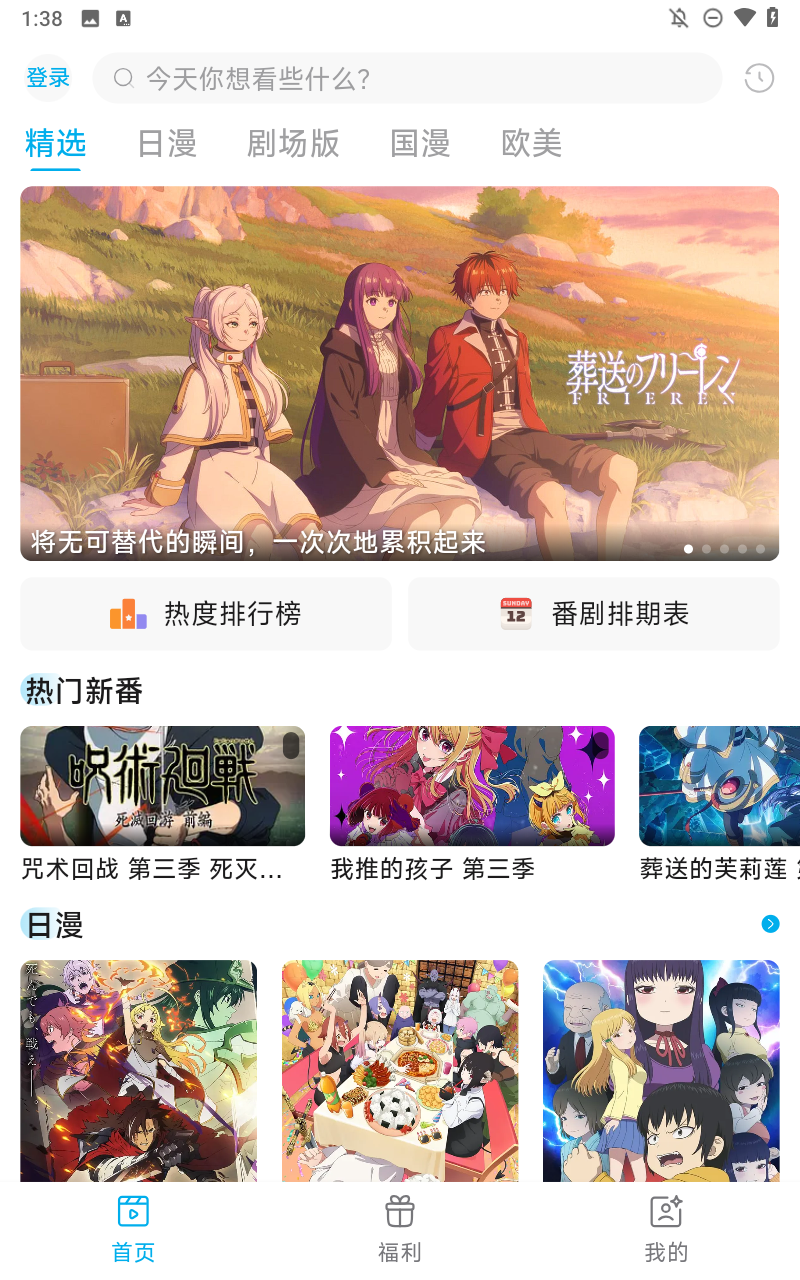Open the banquet table anime poster in 日漫
800x1280 pixels.
pyautogui.click(x=400, y=1070)
